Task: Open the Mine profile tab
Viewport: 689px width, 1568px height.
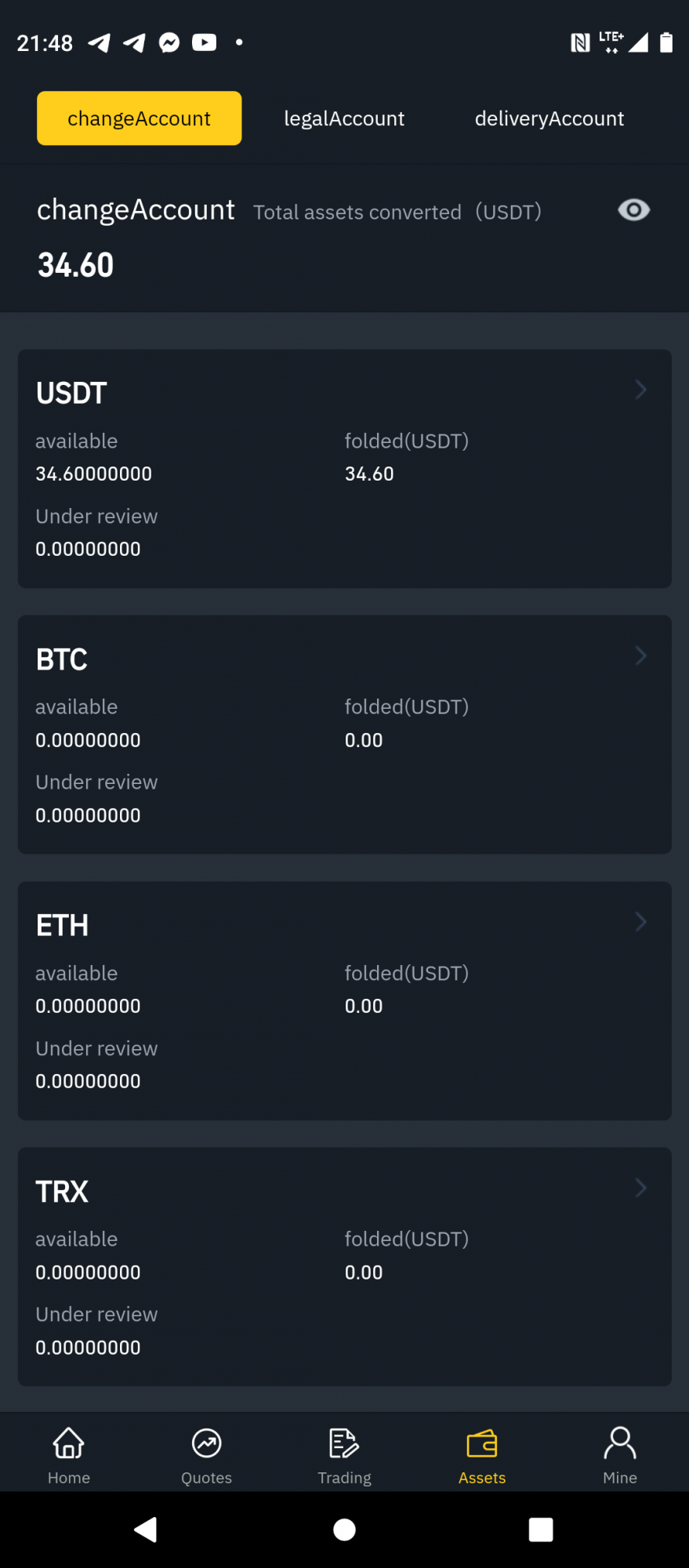Action: click(619, 1455)
